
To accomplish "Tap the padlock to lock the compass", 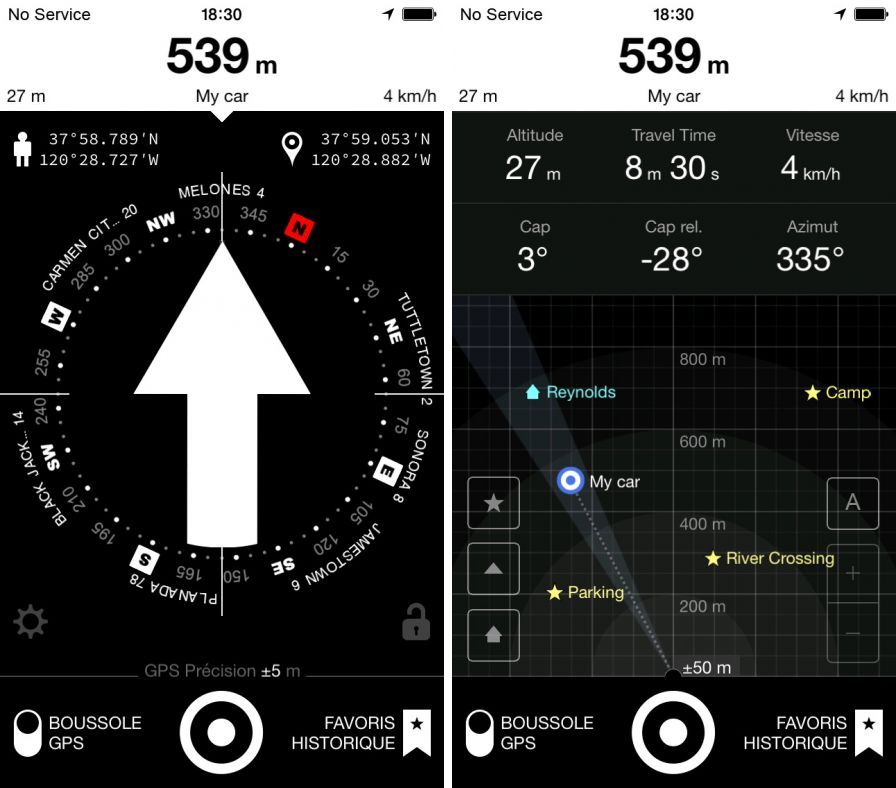I will point(415,622).
